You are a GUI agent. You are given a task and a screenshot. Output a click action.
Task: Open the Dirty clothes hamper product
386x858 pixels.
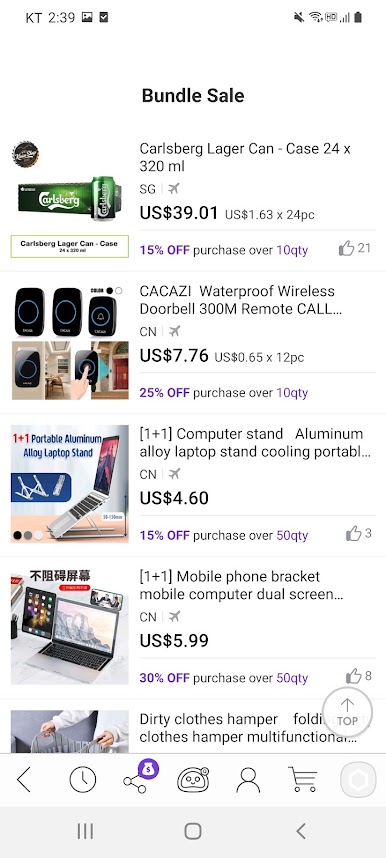pos(193,728)
